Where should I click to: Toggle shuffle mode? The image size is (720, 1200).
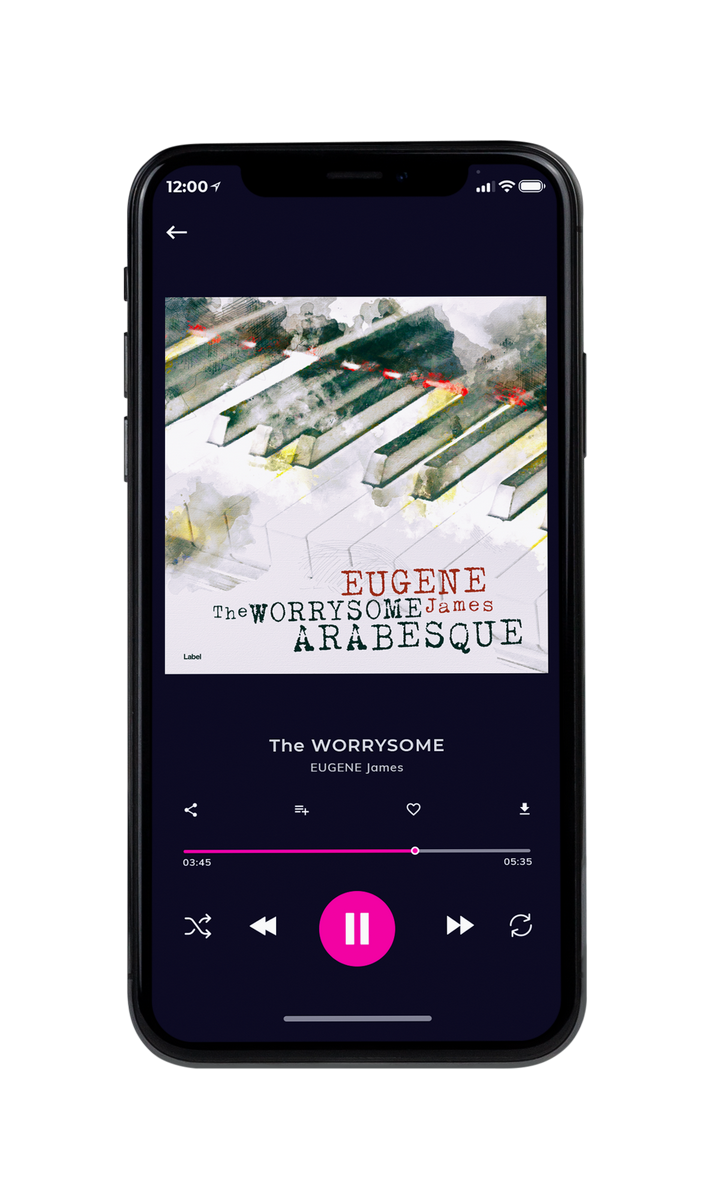pos(197,927)
